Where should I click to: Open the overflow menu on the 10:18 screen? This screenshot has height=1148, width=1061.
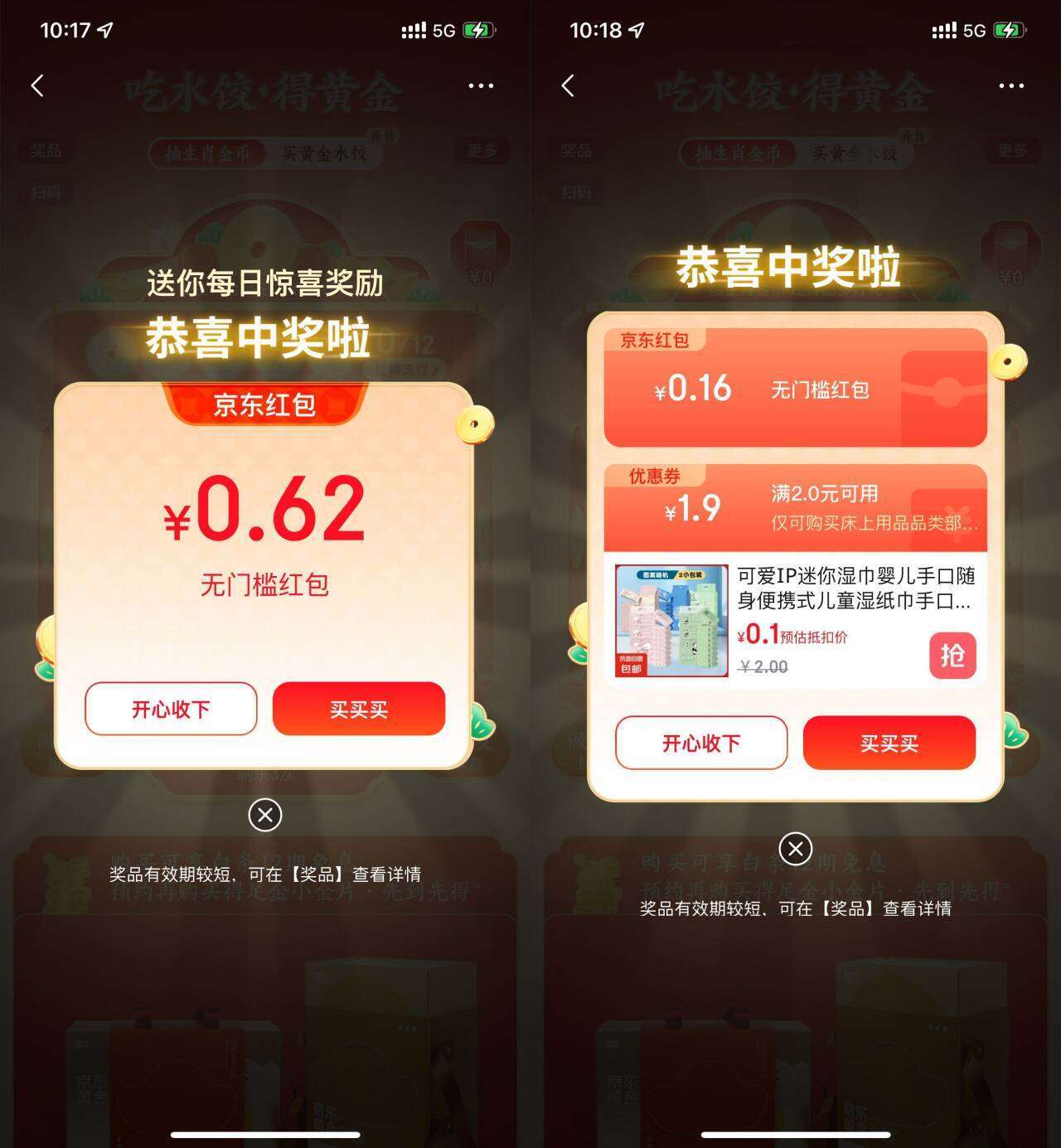[x=1011, y=85]
